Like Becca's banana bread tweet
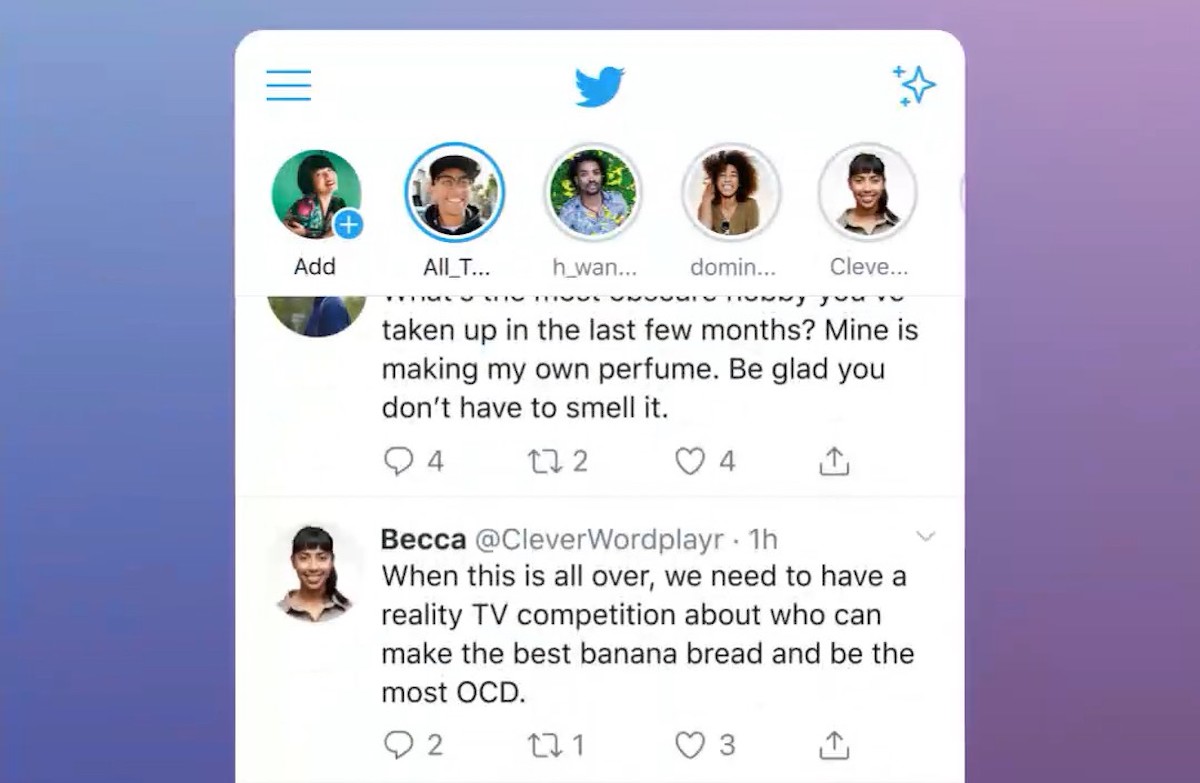 pos(690,745)
